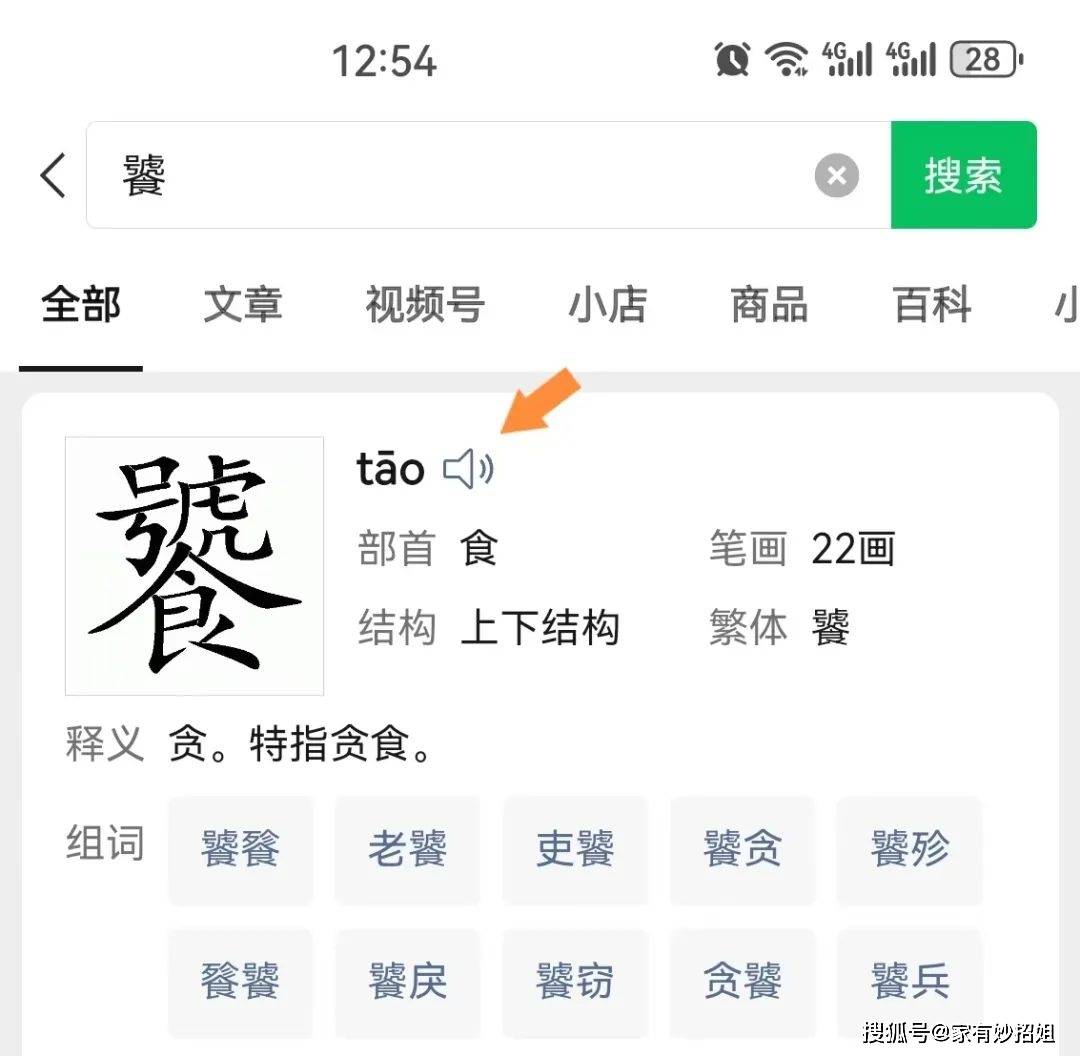Tap the 饕戾 word chip

click(x=407, y=982)
